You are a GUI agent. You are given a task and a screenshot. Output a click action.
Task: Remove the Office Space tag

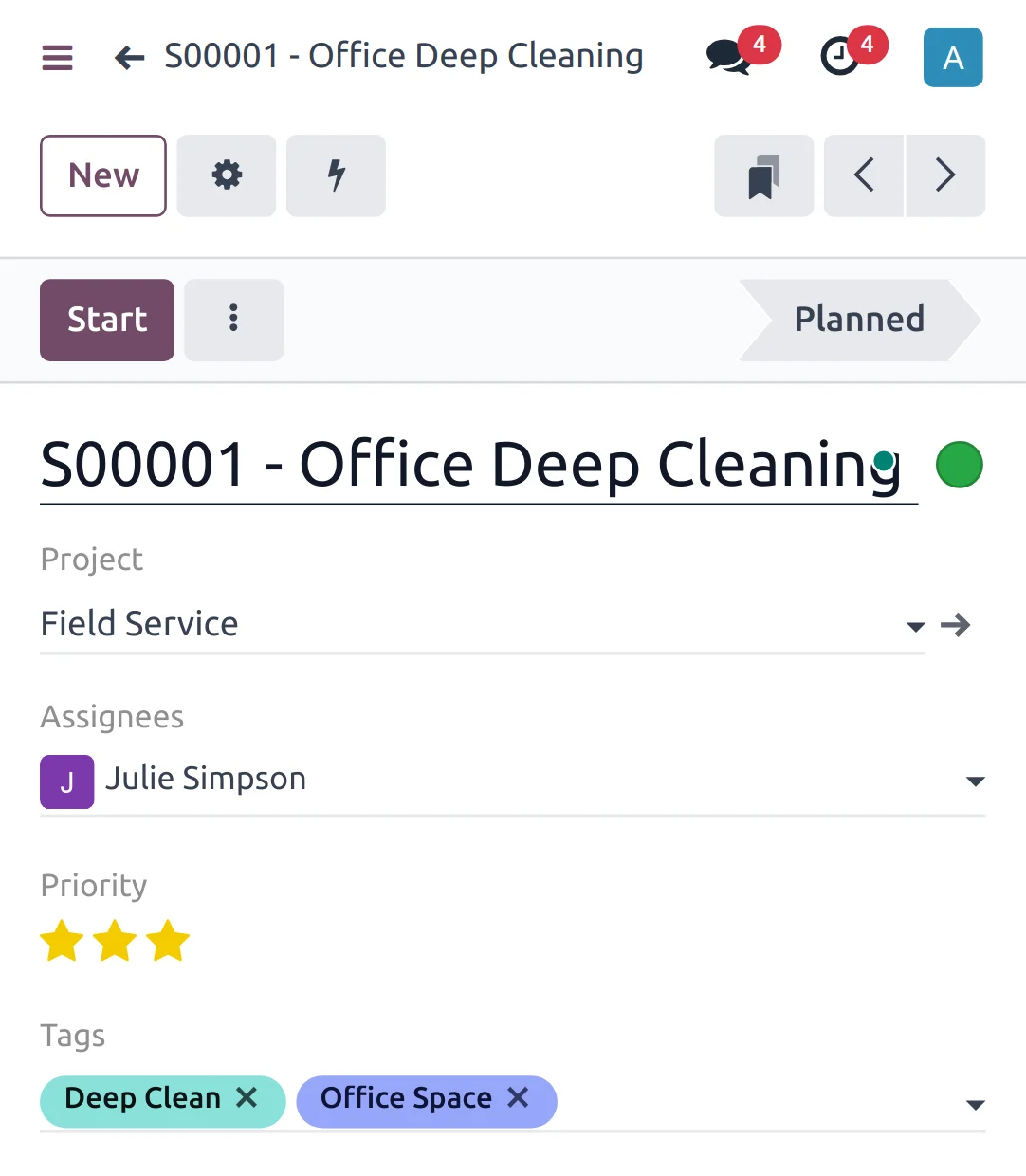(x=518, y=1098)
